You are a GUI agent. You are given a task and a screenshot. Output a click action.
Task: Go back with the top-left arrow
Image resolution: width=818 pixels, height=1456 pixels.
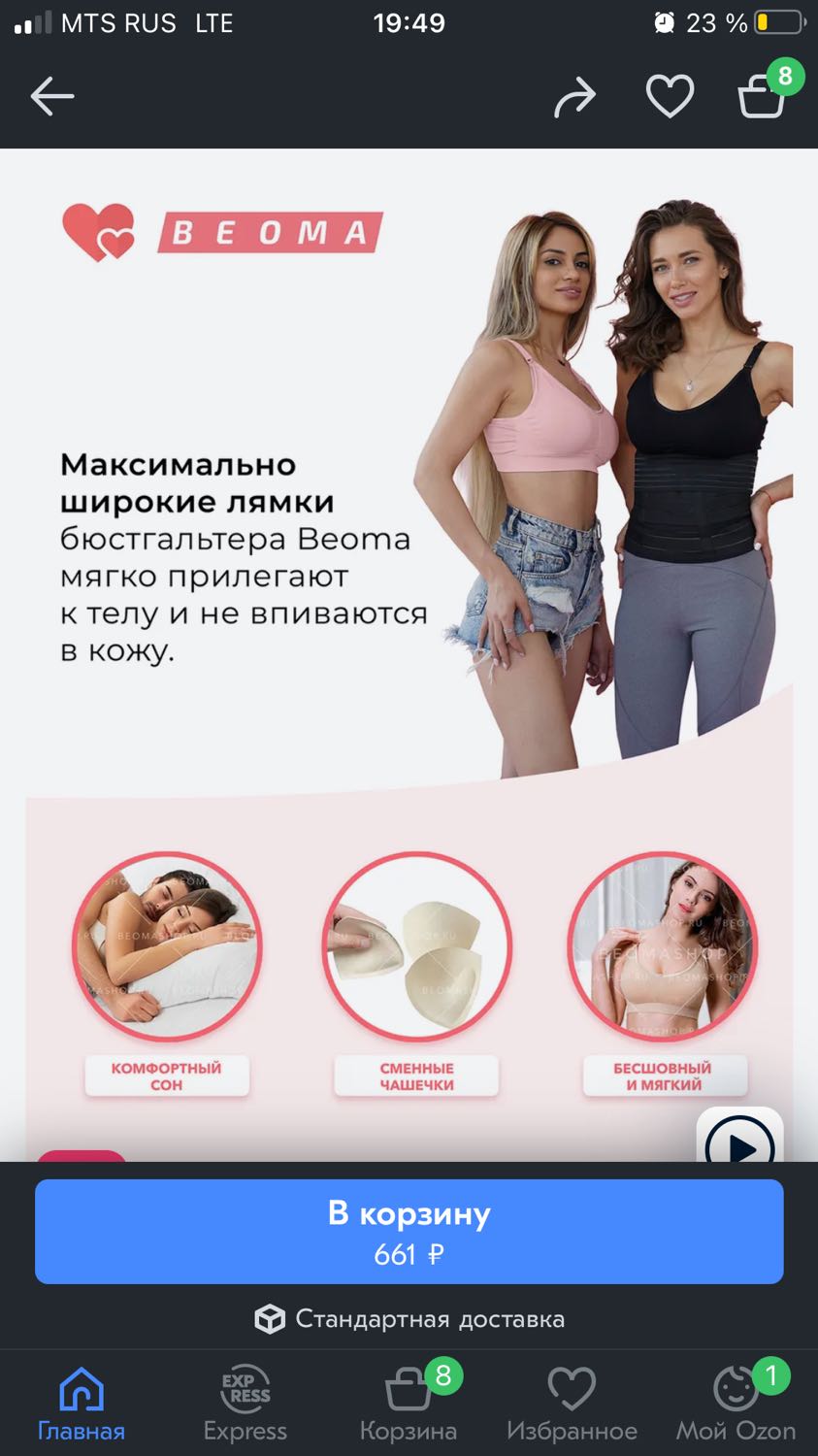tap(52, 96)
